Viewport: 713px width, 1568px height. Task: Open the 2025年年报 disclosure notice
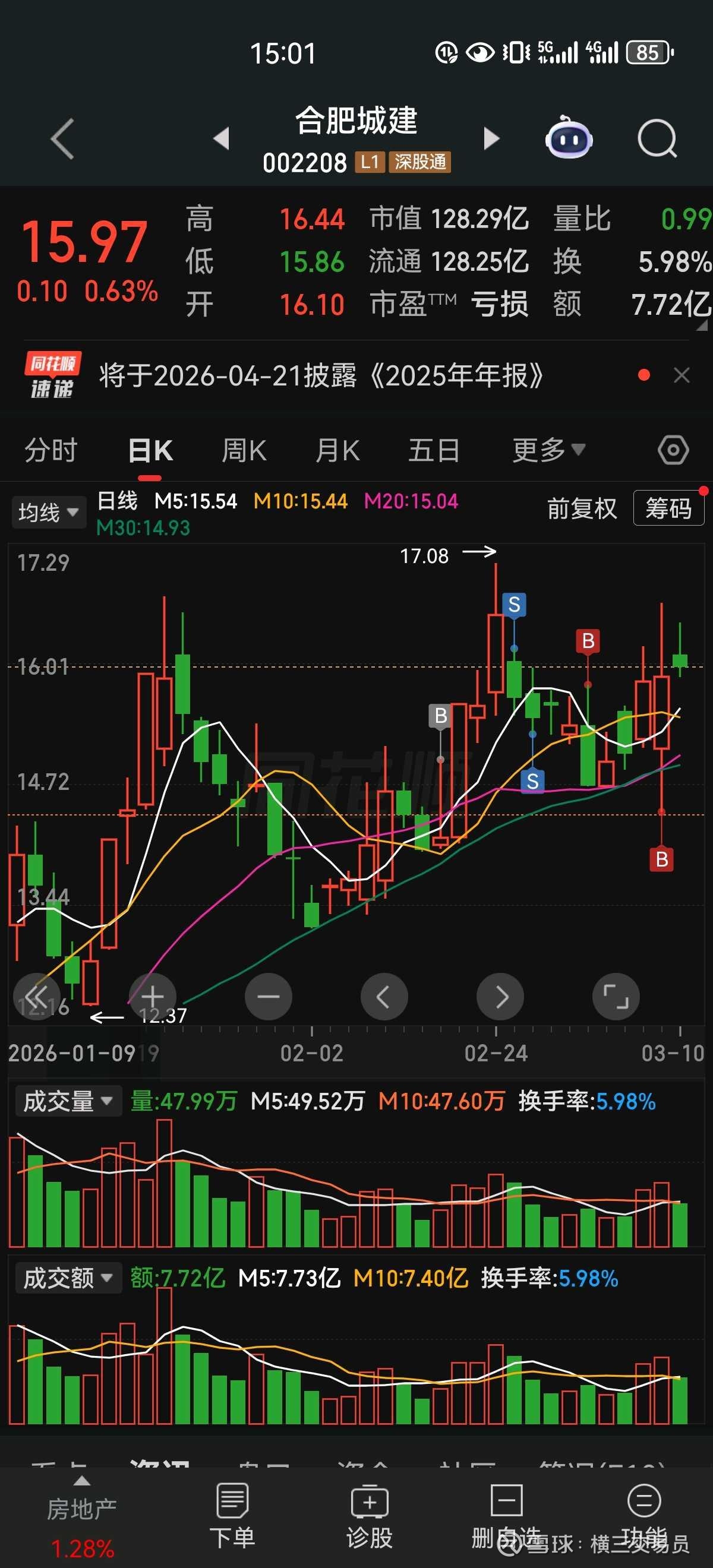click(x=321, y=375)
